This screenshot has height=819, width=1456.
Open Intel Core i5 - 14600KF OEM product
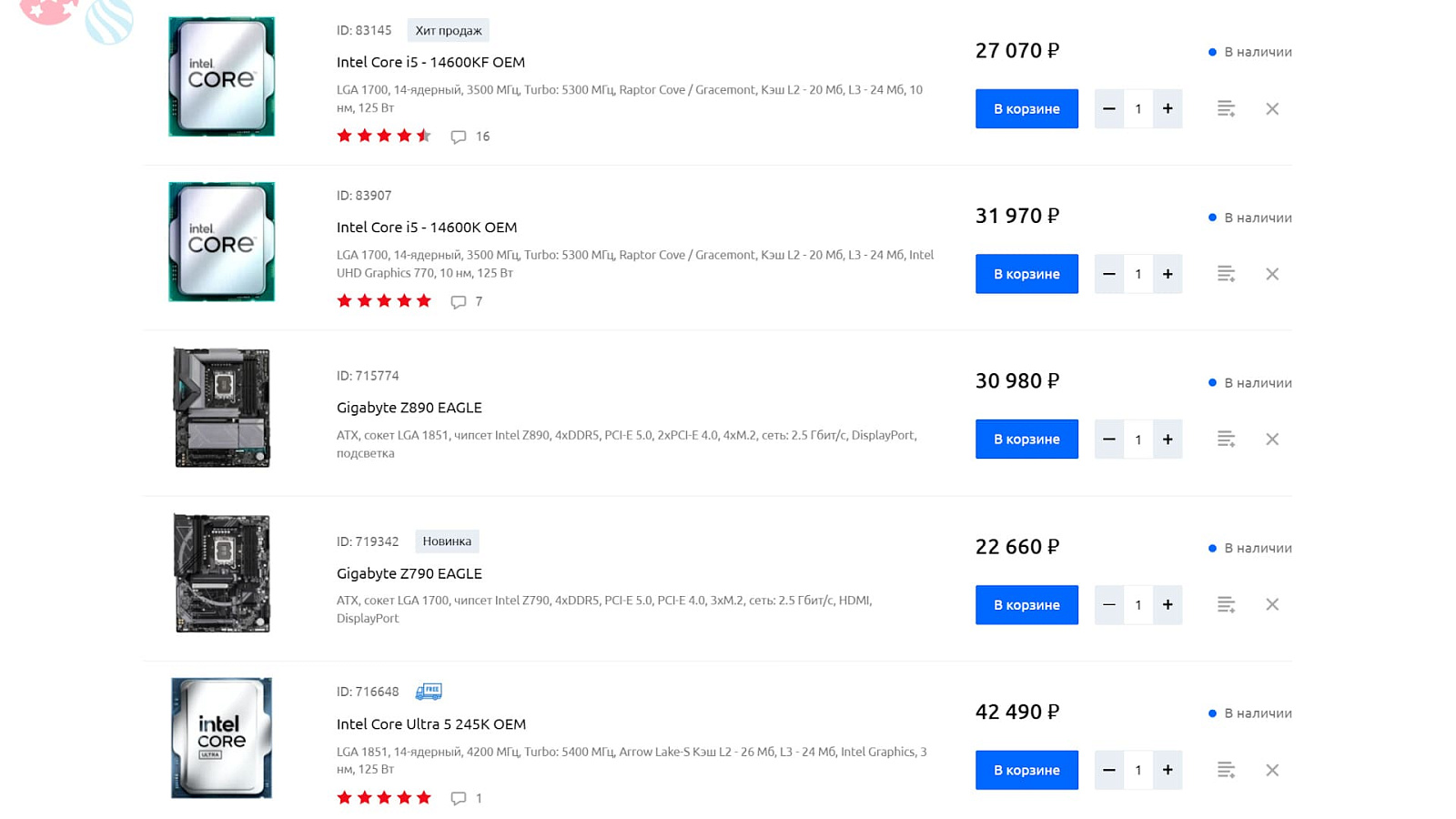coord(430,62)
